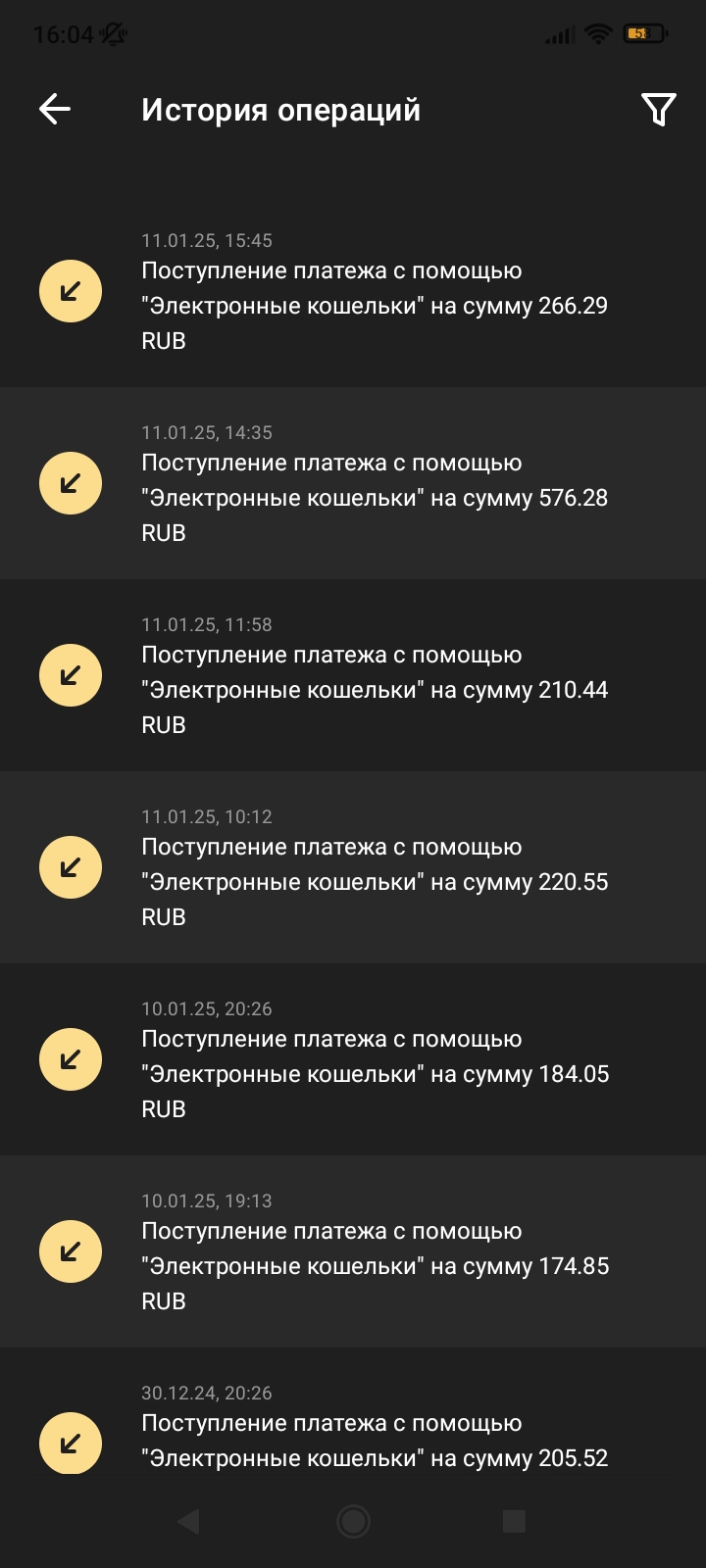Go back from the operations history

tap(55, 109)
